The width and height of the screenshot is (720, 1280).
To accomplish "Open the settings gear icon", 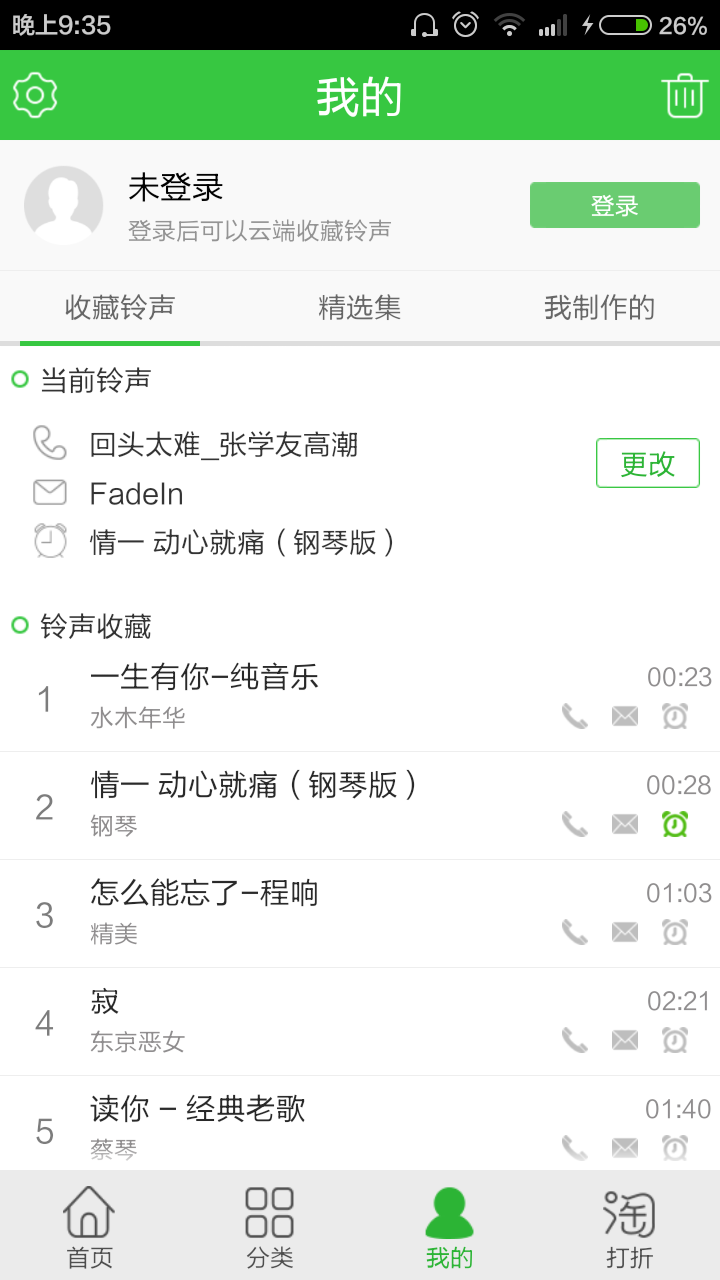I will pyautogui.click(x=35, y=95).
